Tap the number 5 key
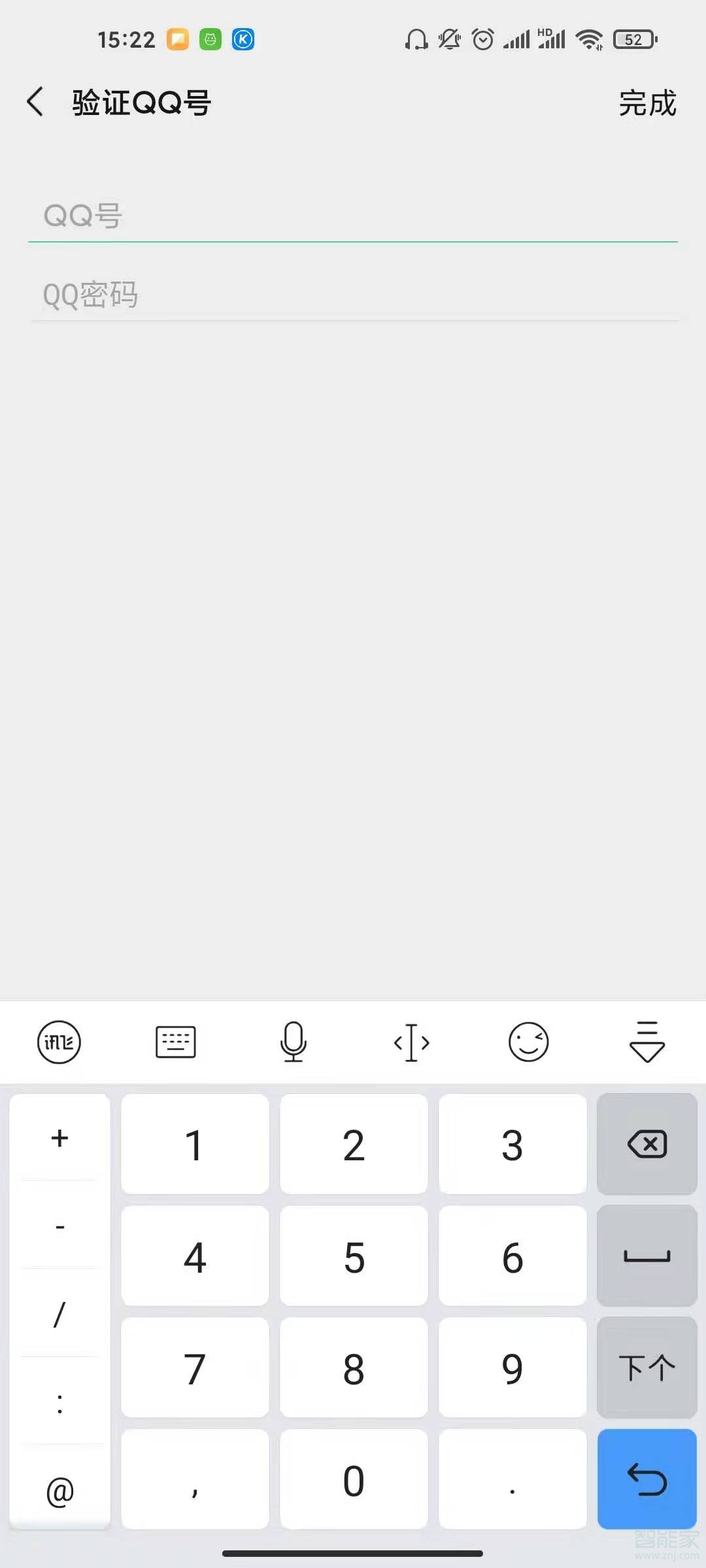Screen dimensions: 706x1568 354,1256
